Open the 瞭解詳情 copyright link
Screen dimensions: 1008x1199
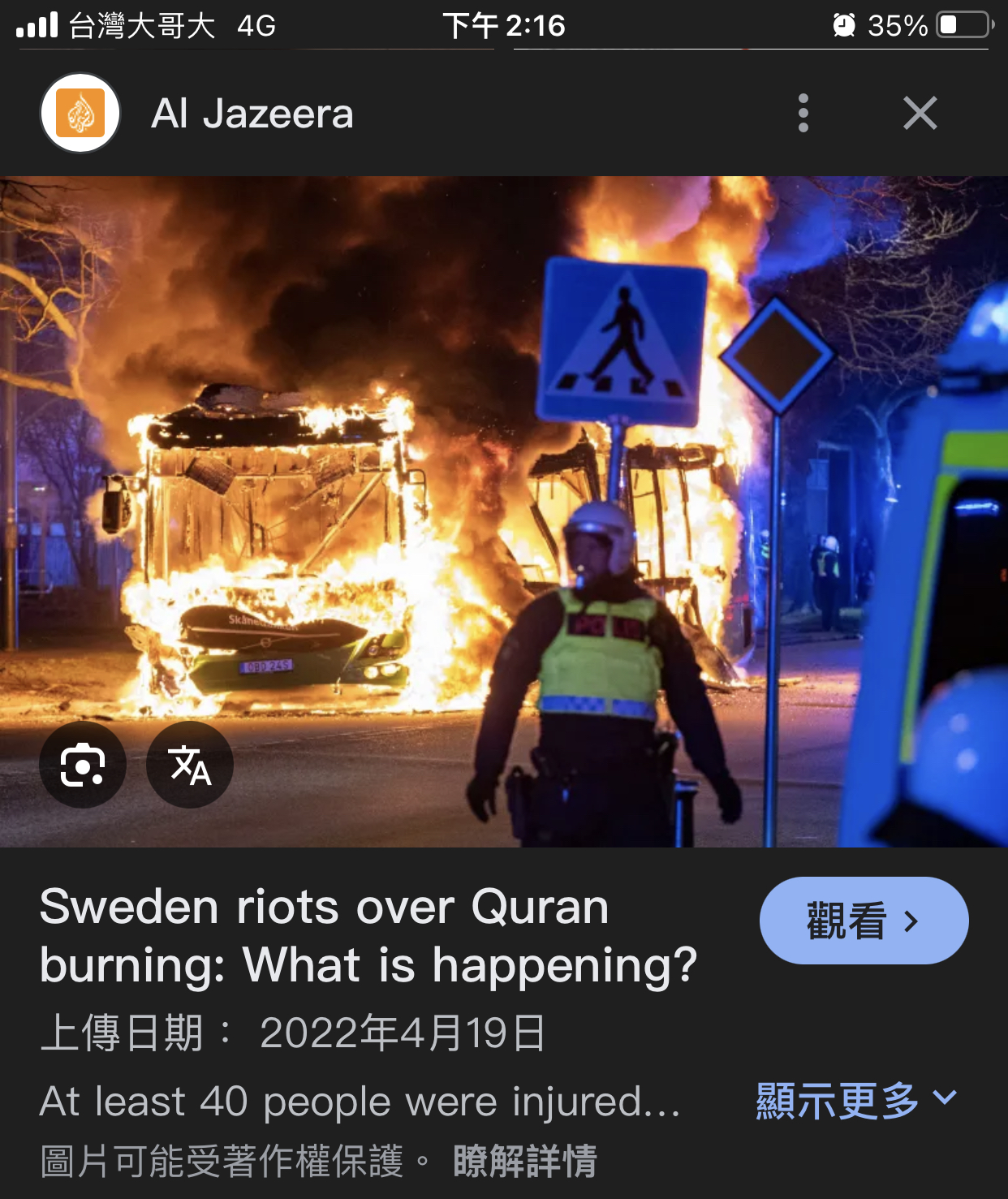tap(525, 1161)
